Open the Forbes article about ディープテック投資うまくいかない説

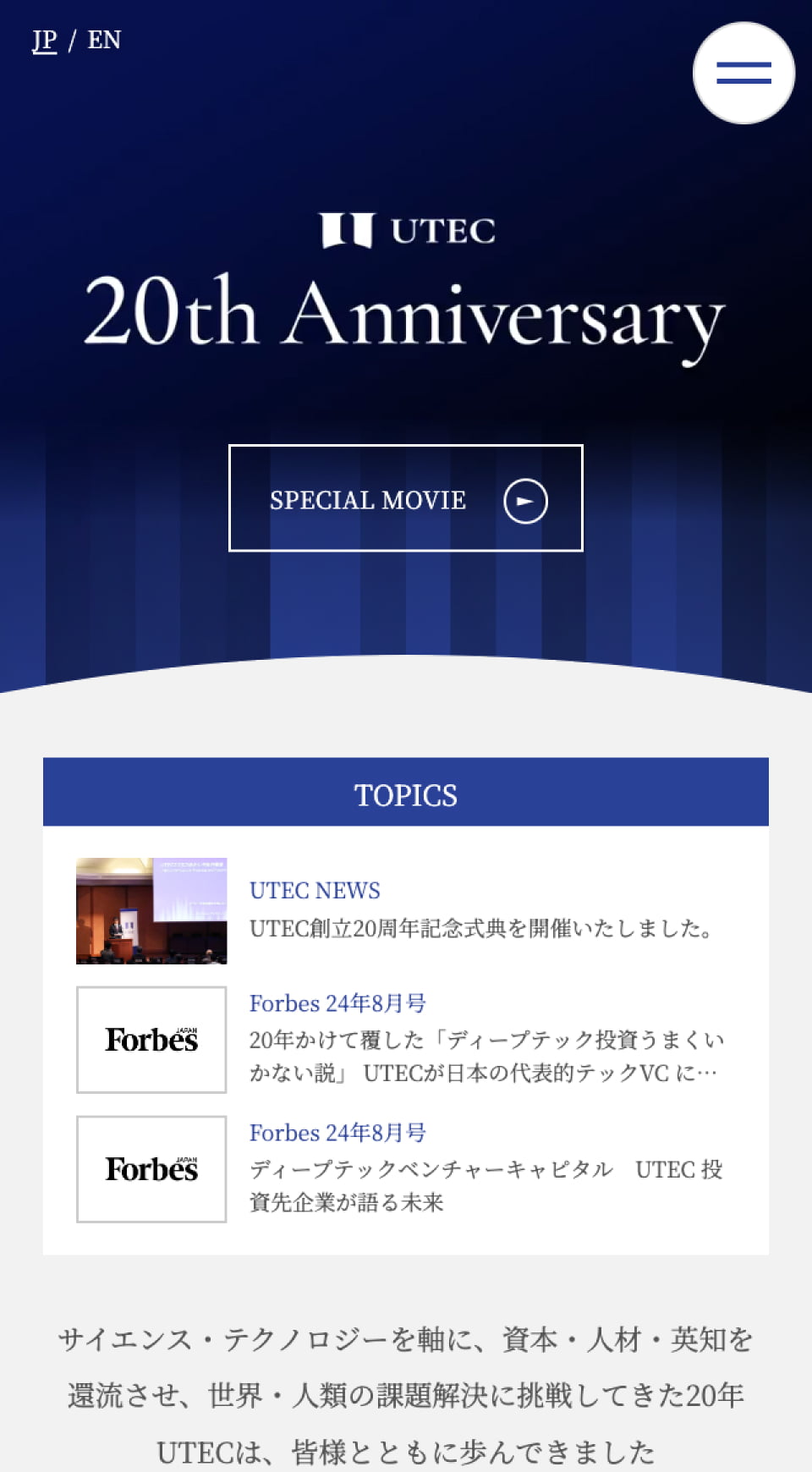pyautogui.click(x=406, y=1040)
